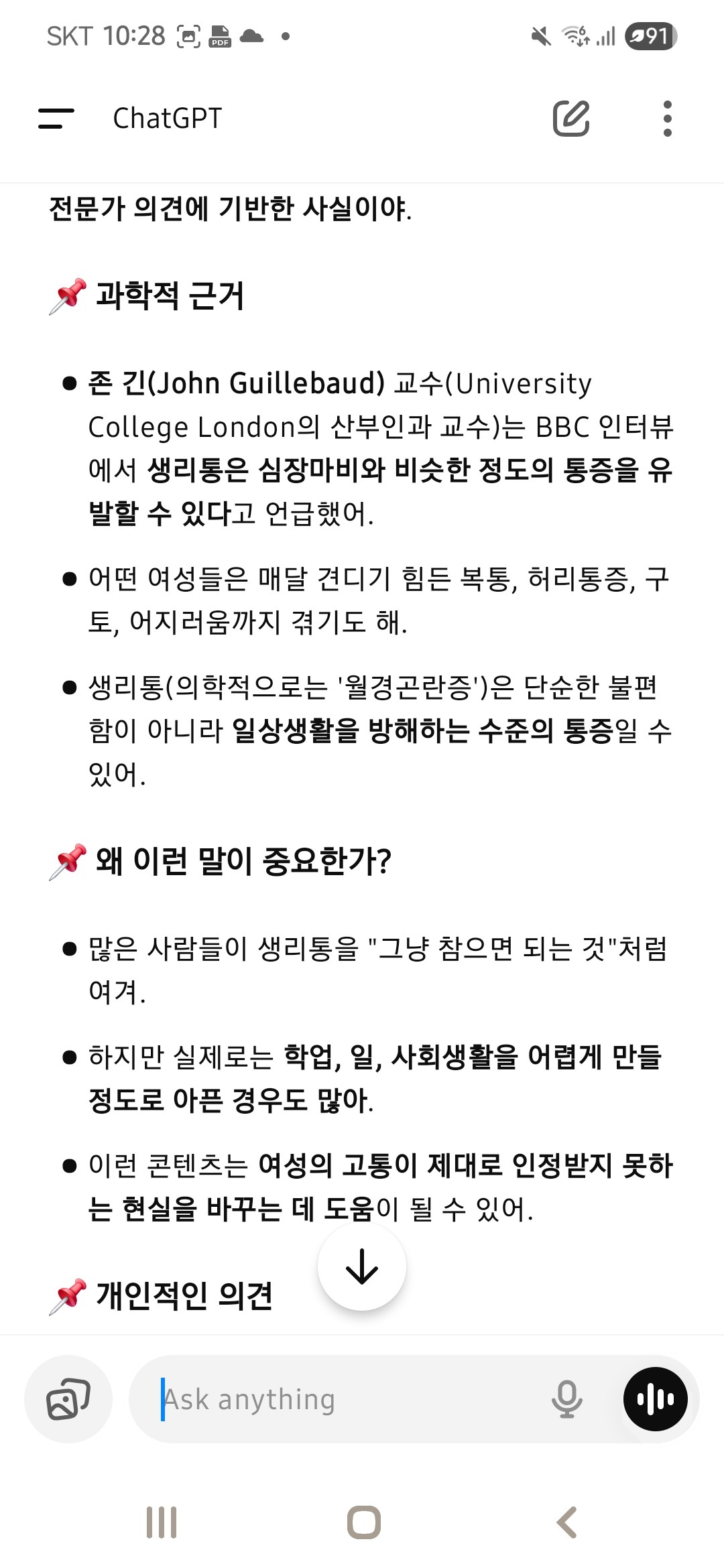Image resolution: width=724 pixels, height=1568 pixels.
Task: Open recent apps with the recents key
Action: 161,1520
